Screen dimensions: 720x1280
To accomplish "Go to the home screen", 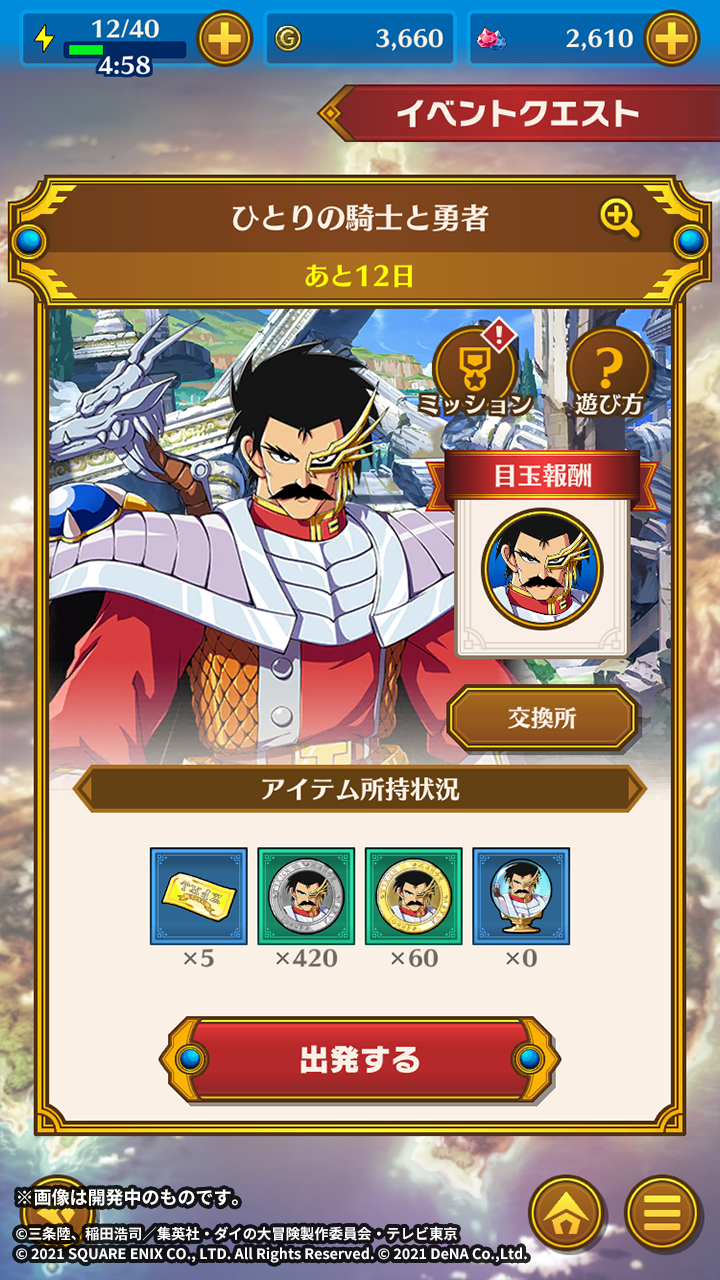I will click(x=566, y=1213).
